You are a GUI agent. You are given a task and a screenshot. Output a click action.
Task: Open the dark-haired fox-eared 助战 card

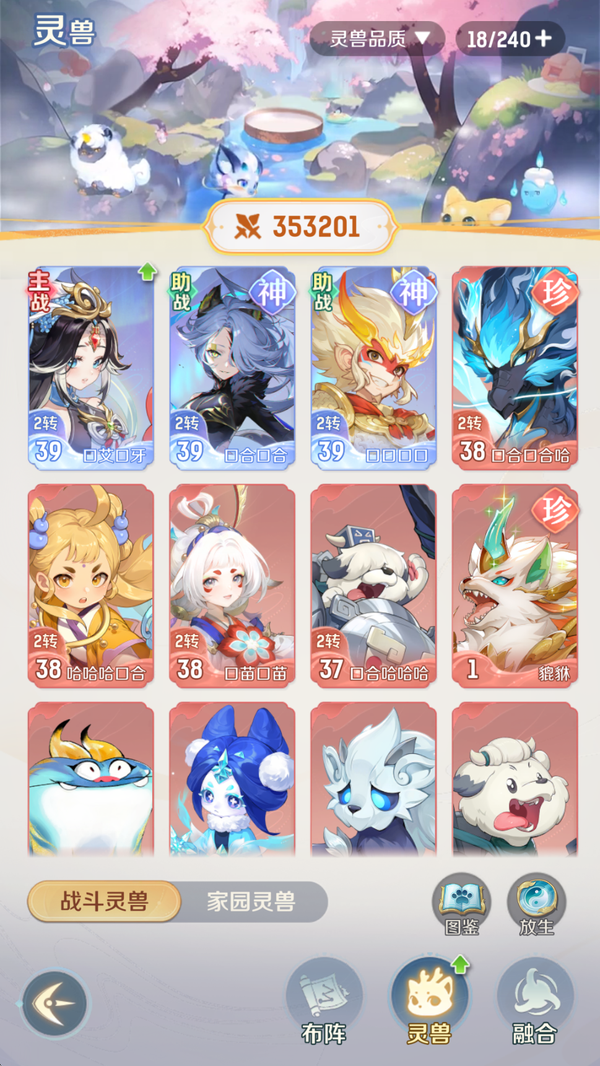[x=232, y=368]
